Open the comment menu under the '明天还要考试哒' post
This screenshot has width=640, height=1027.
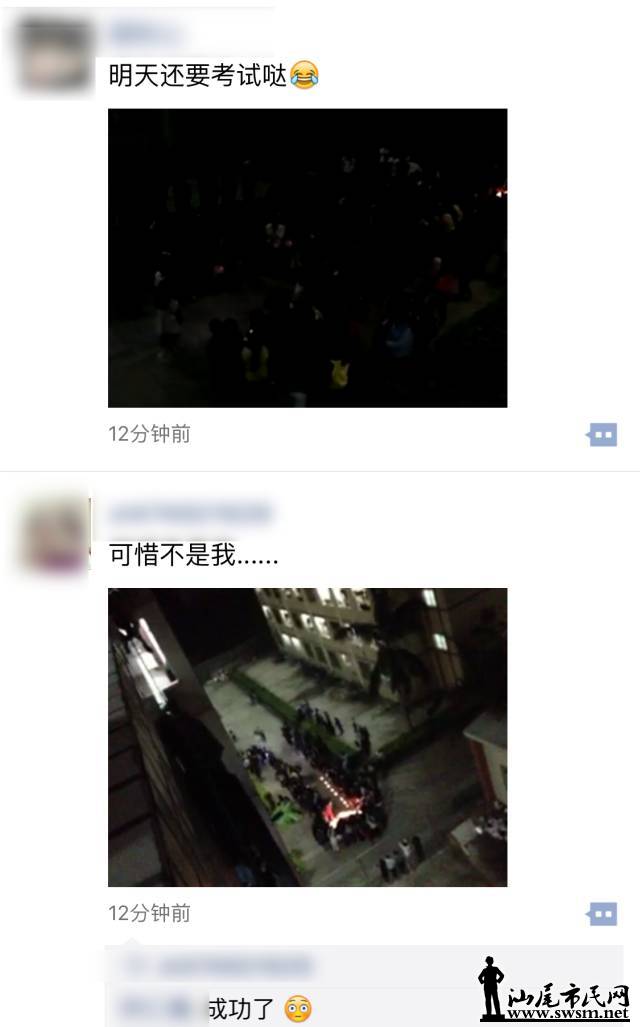click(602, 434)
